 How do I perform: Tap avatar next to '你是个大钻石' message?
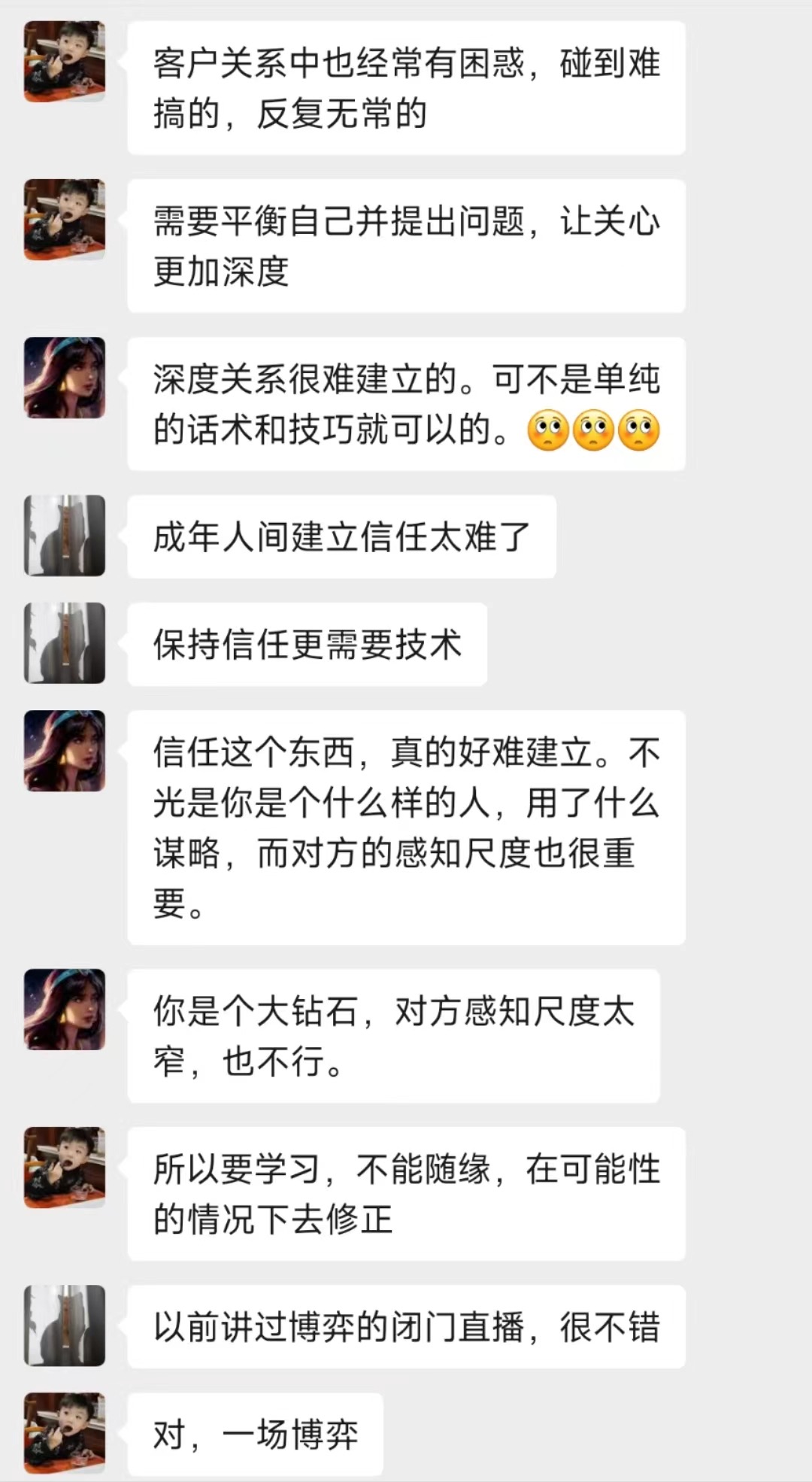[x=65, y=1010]
